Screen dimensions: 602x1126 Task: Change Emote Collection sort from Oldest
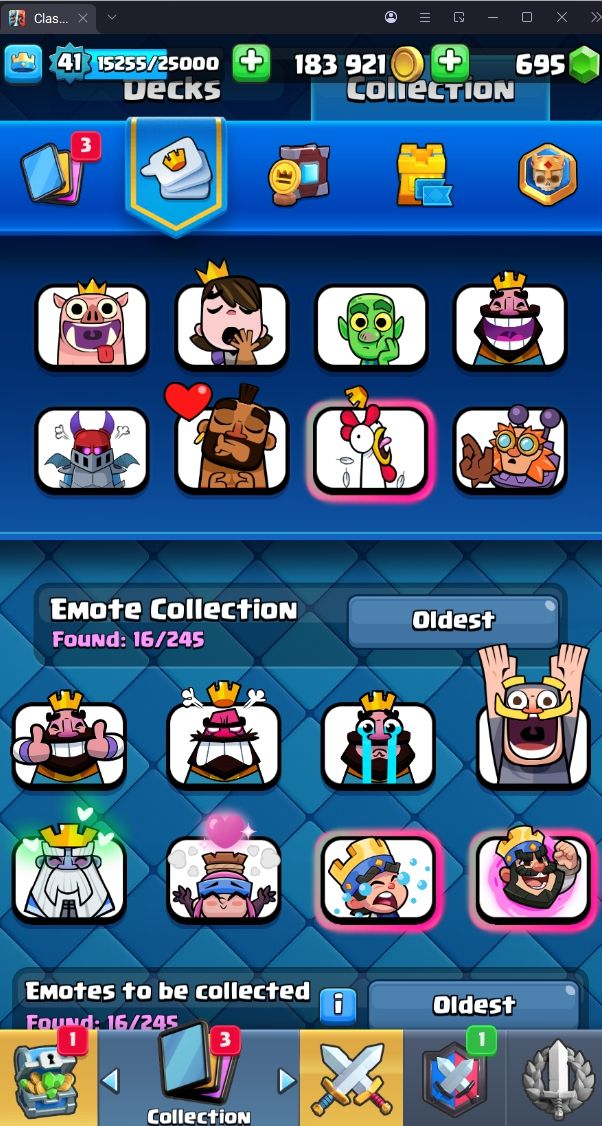click(x=453, y=621)
